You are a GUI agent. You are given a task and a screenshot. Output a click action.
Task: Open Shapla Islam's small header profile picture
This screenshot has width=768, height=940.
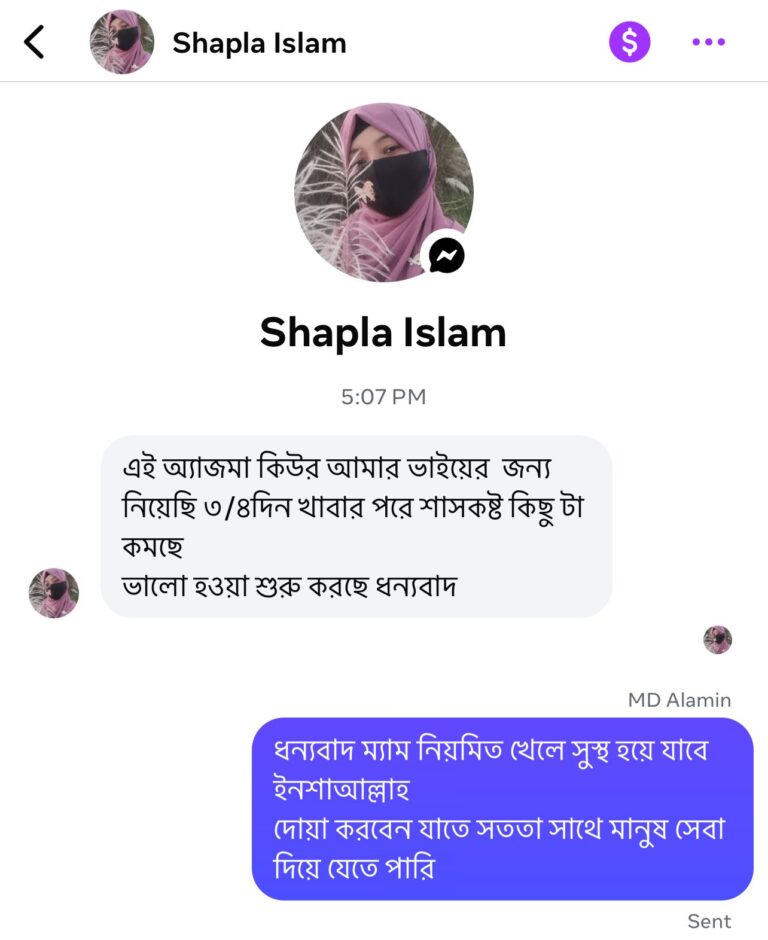[x=122, y=42]
